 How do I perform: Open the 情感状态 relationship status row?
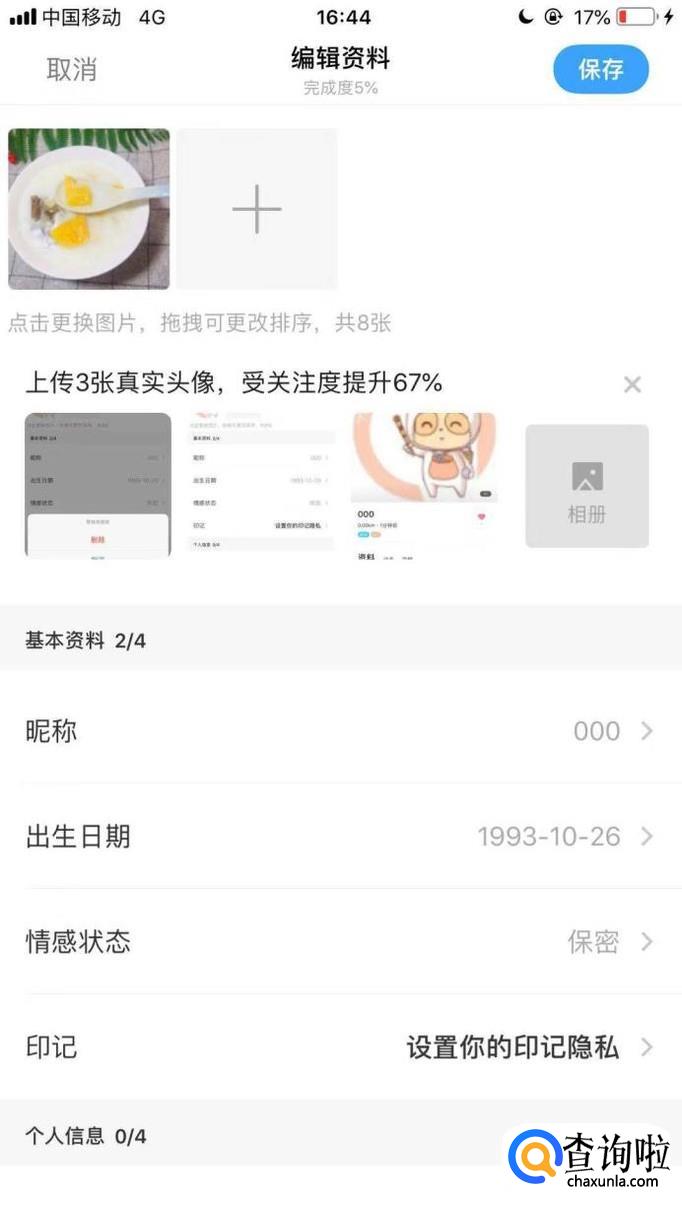tap(341, 942)
